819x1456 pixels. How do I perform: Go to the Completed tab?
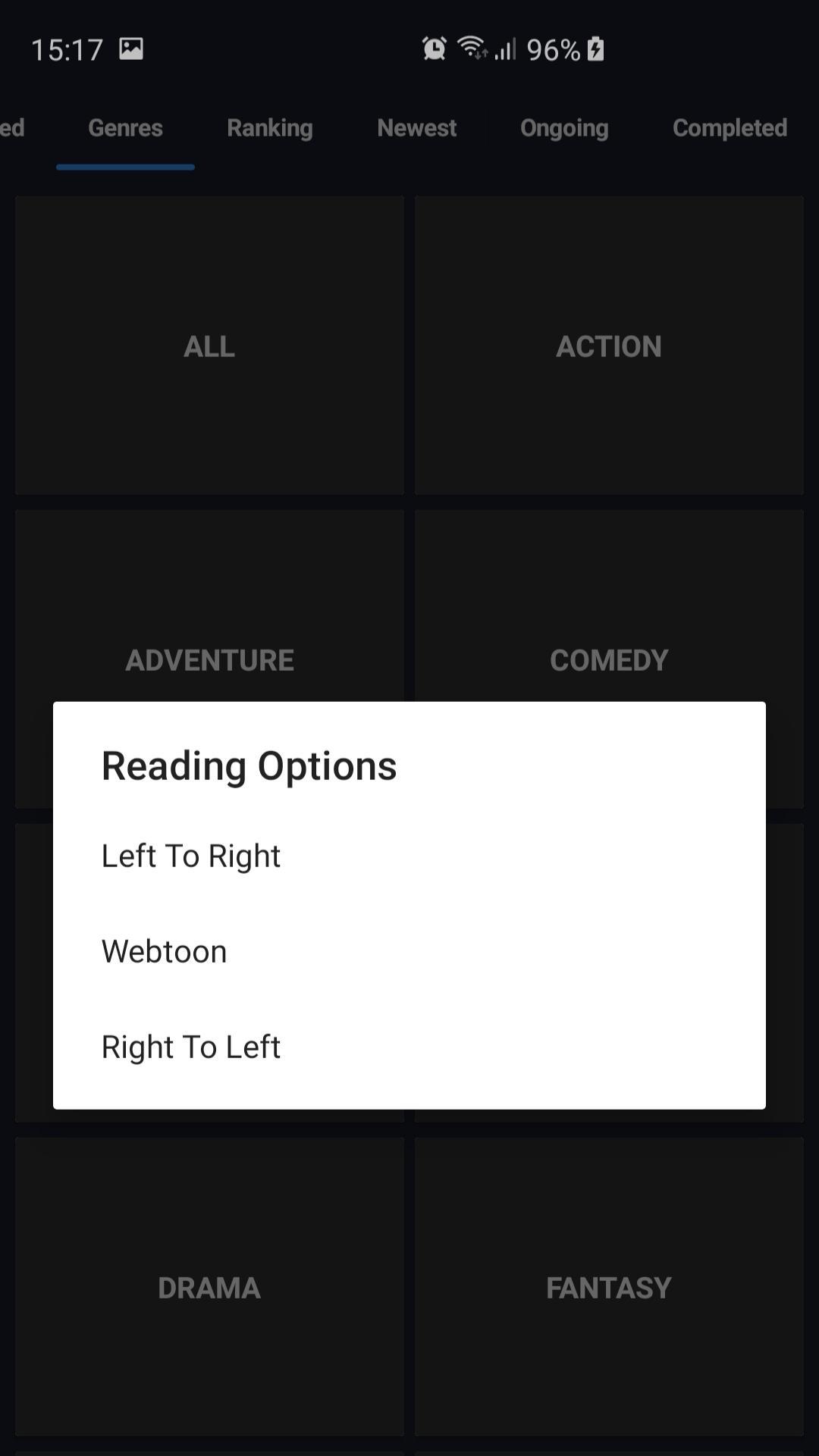(729, 128)
